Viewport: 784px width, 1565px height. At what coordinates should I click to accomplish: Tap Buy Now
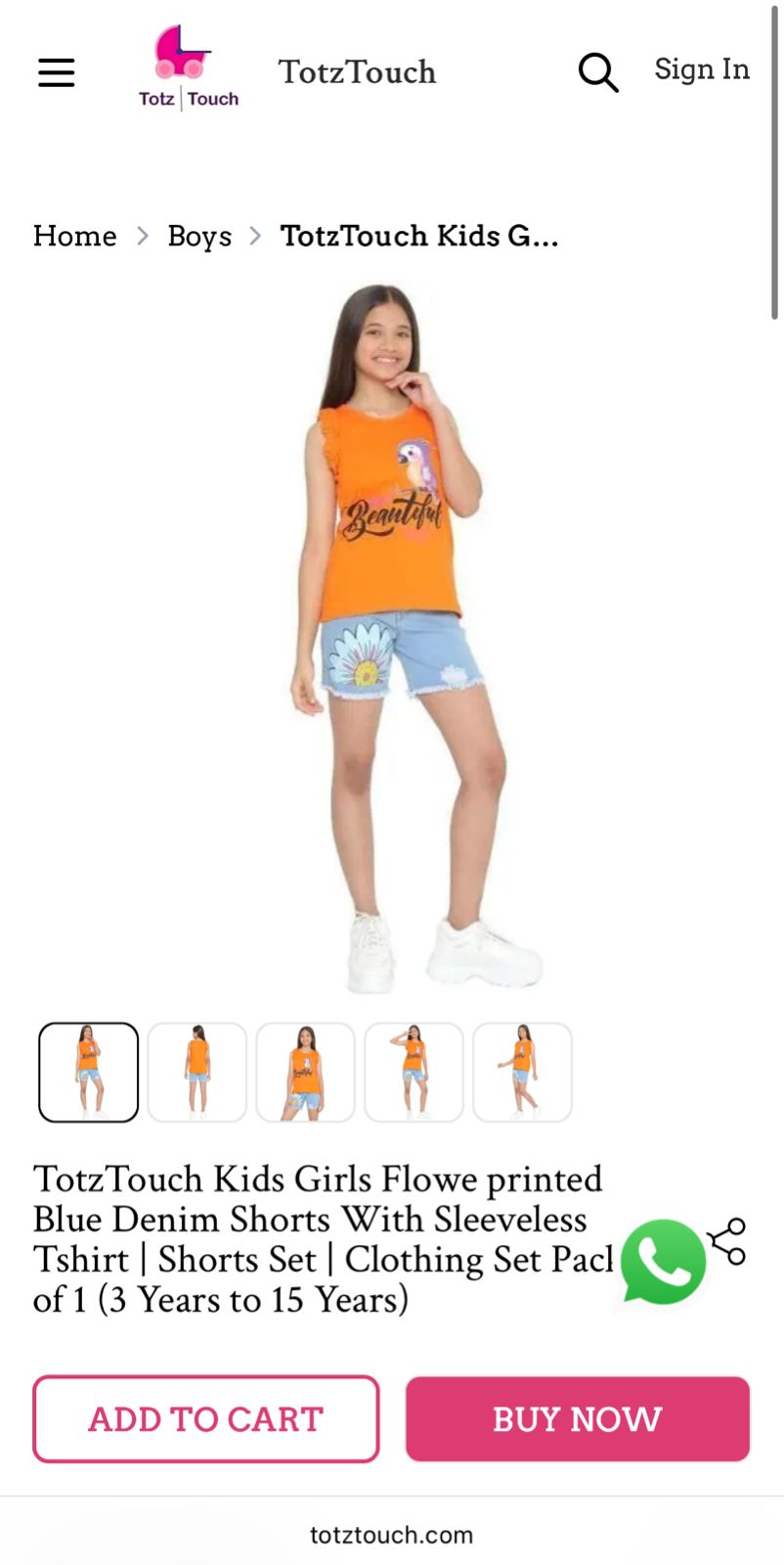click(x=577, y=1418)
